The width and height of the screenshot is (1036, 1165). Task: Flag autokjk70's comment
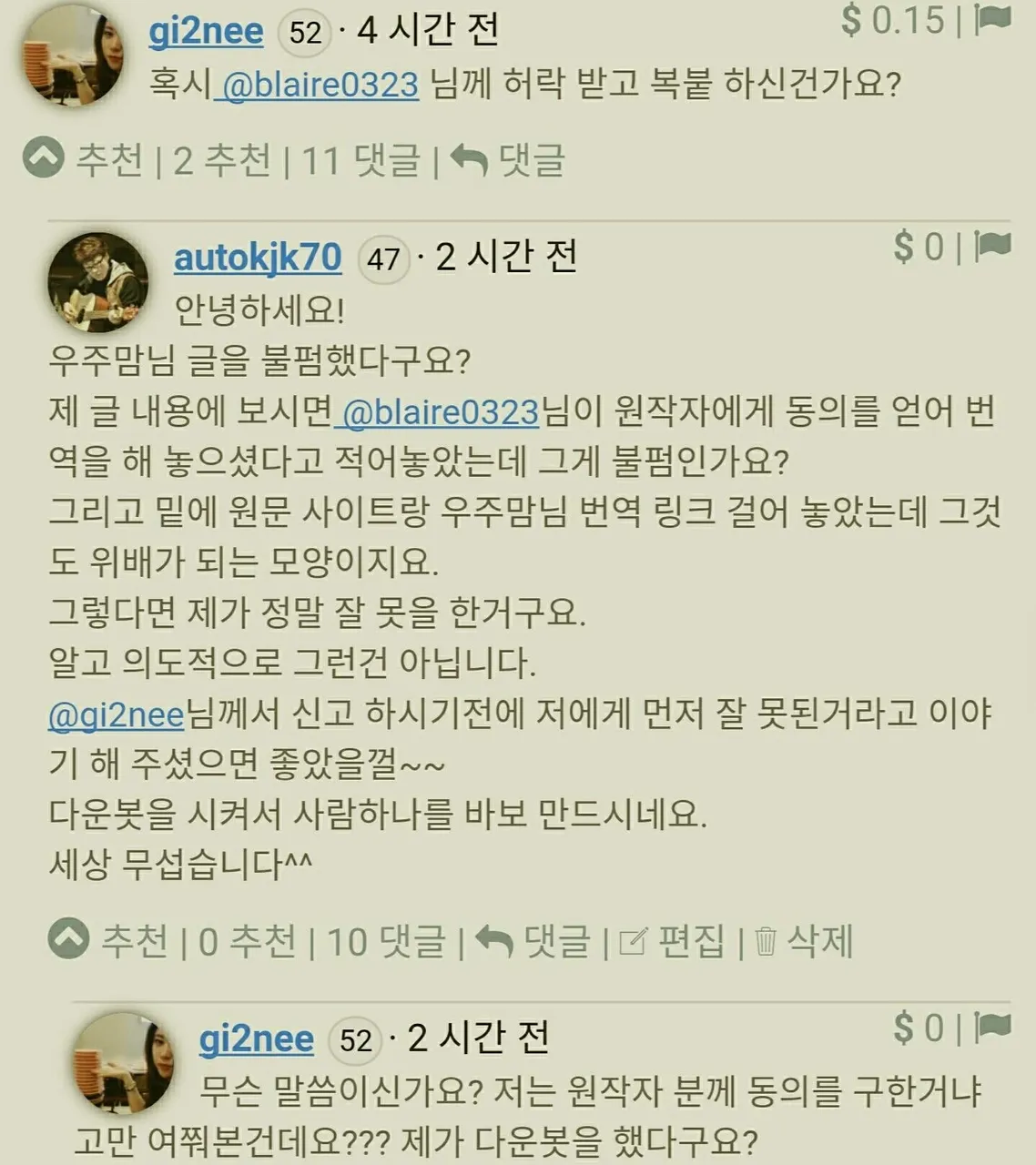tap(992, 246)
